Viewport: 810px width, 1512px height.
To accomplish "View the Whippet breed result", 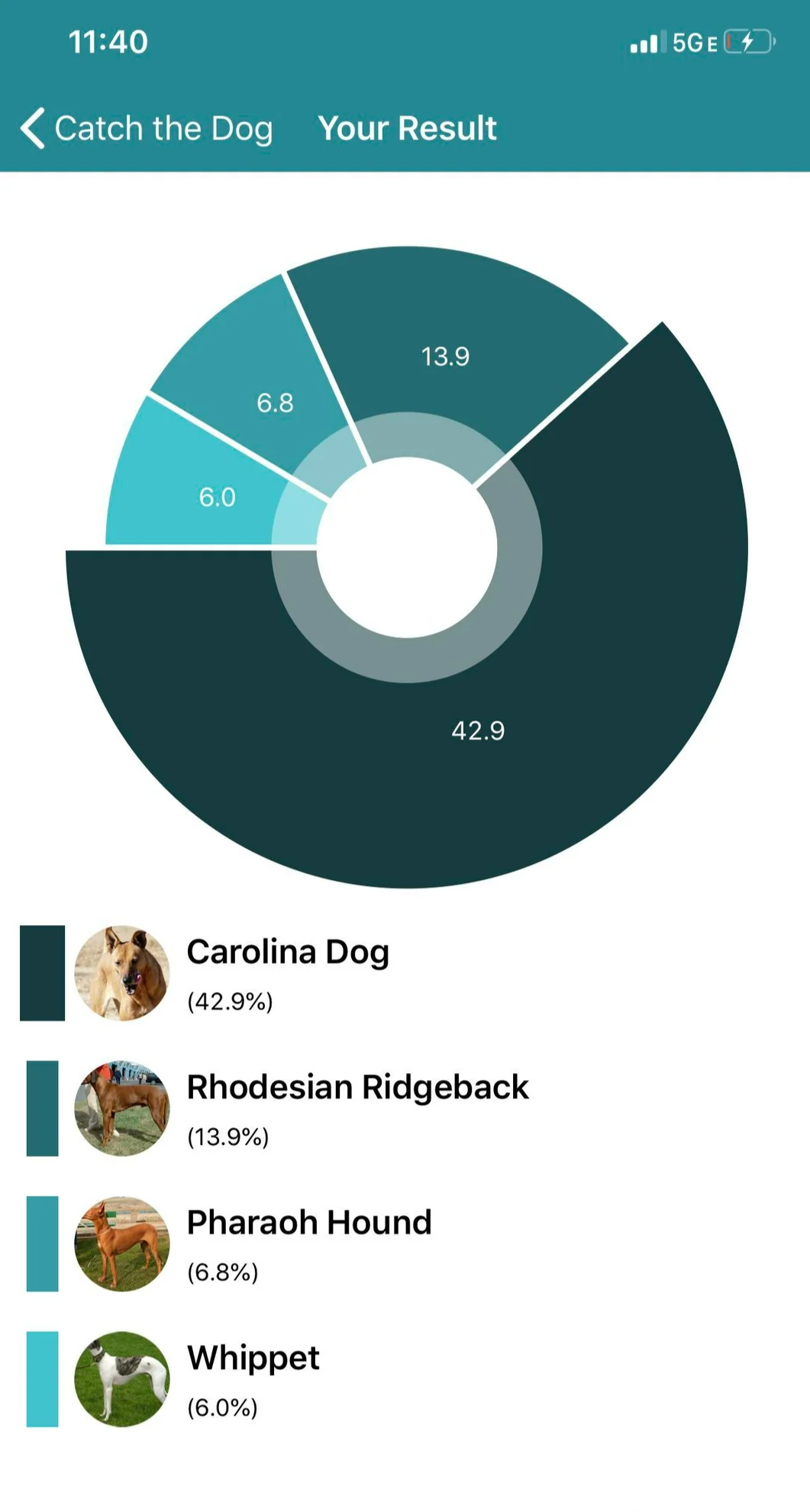I will [253, 1378].
